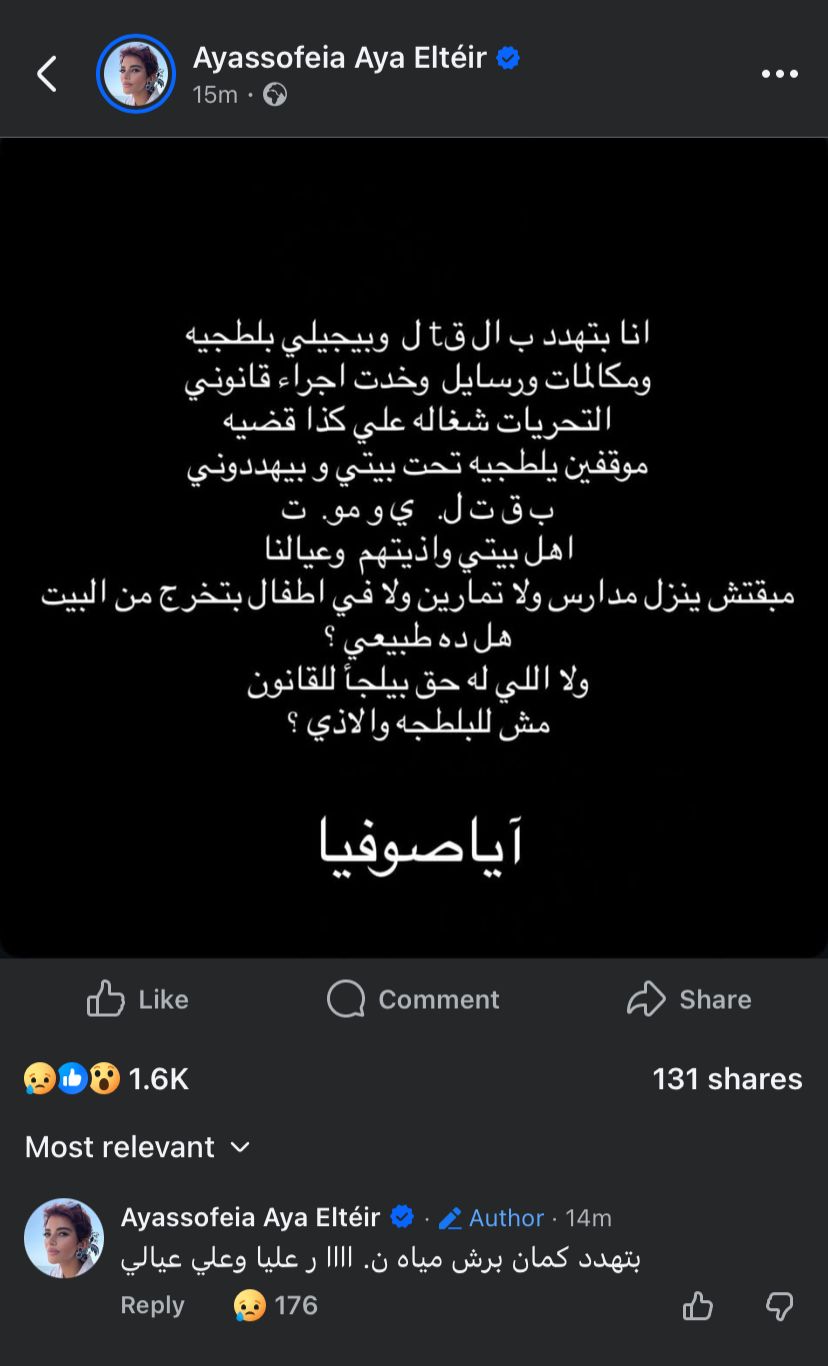Click the thumbs-up icon on the comment
The height and width of the screenshot is (1366, 828).
pyautogui.click(x=697, y=1304)
